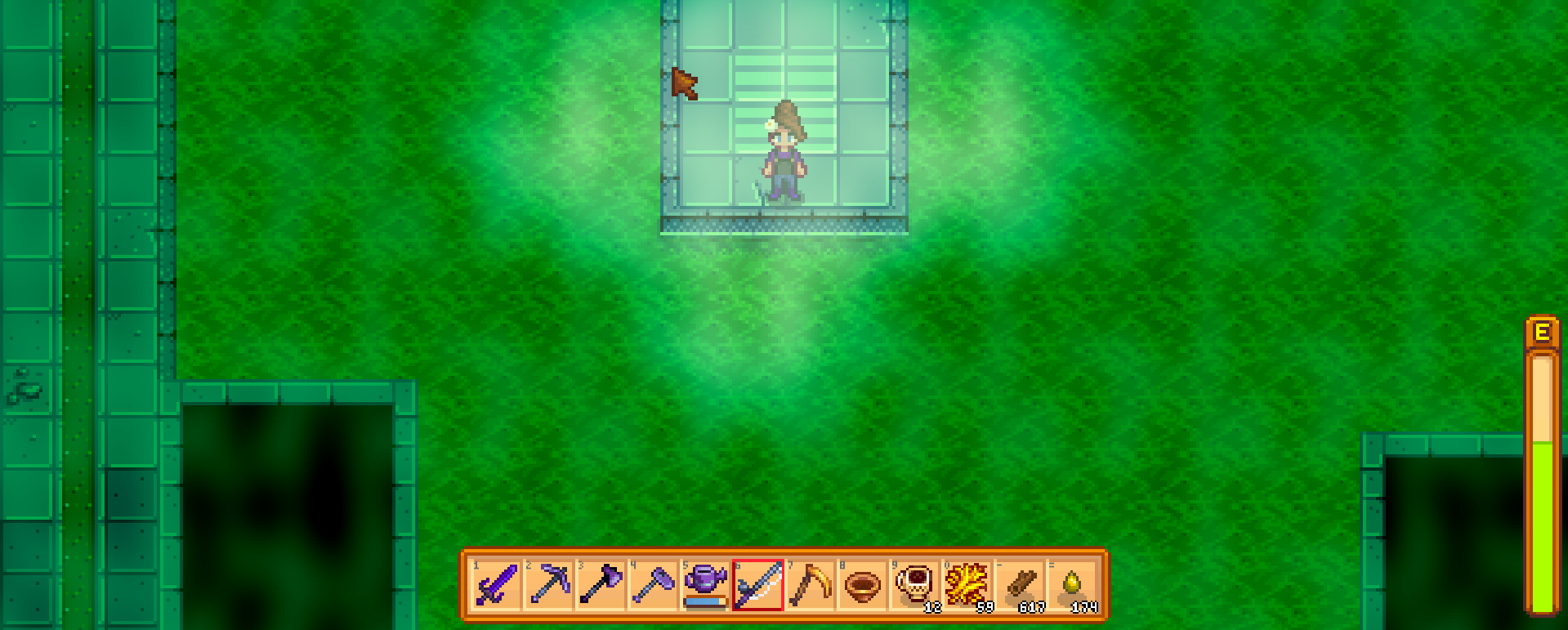This screenshot has height=630, width=1568.
Task: Select the copper pan in slot 8
Action: tap(863, 585)
